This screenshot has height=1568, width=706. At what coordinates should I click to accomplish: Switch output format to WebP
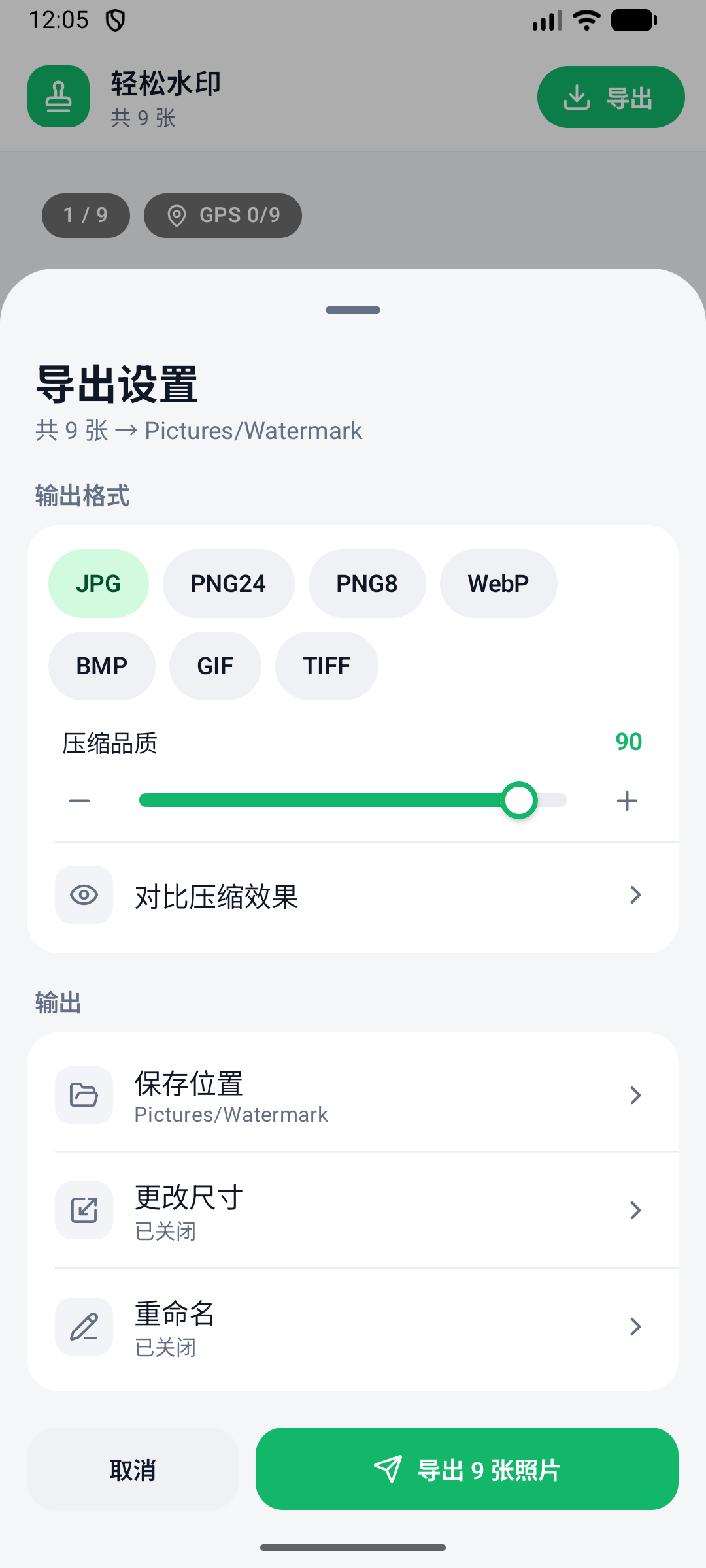click(498, 583)
